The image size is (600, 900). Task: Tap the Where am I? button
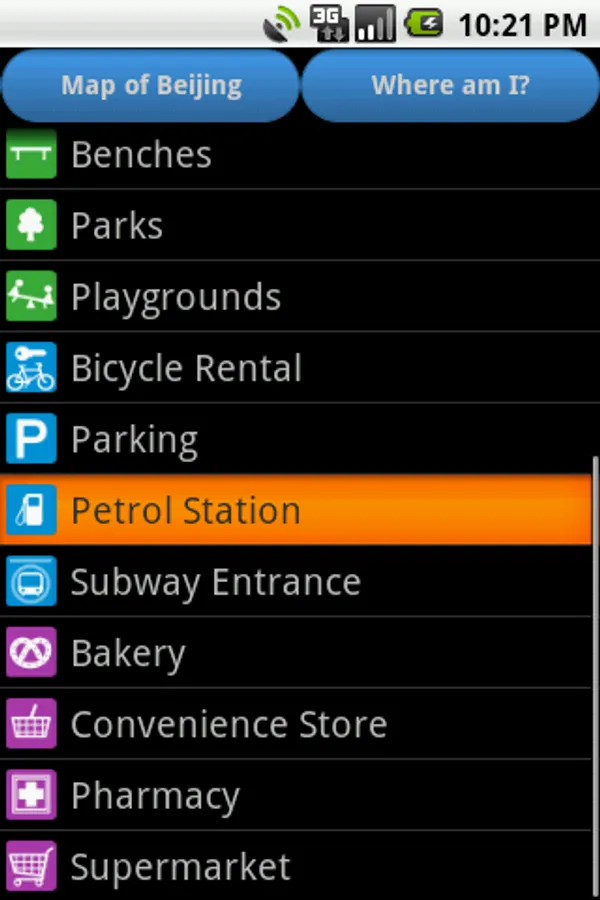[x=450, y=86]
